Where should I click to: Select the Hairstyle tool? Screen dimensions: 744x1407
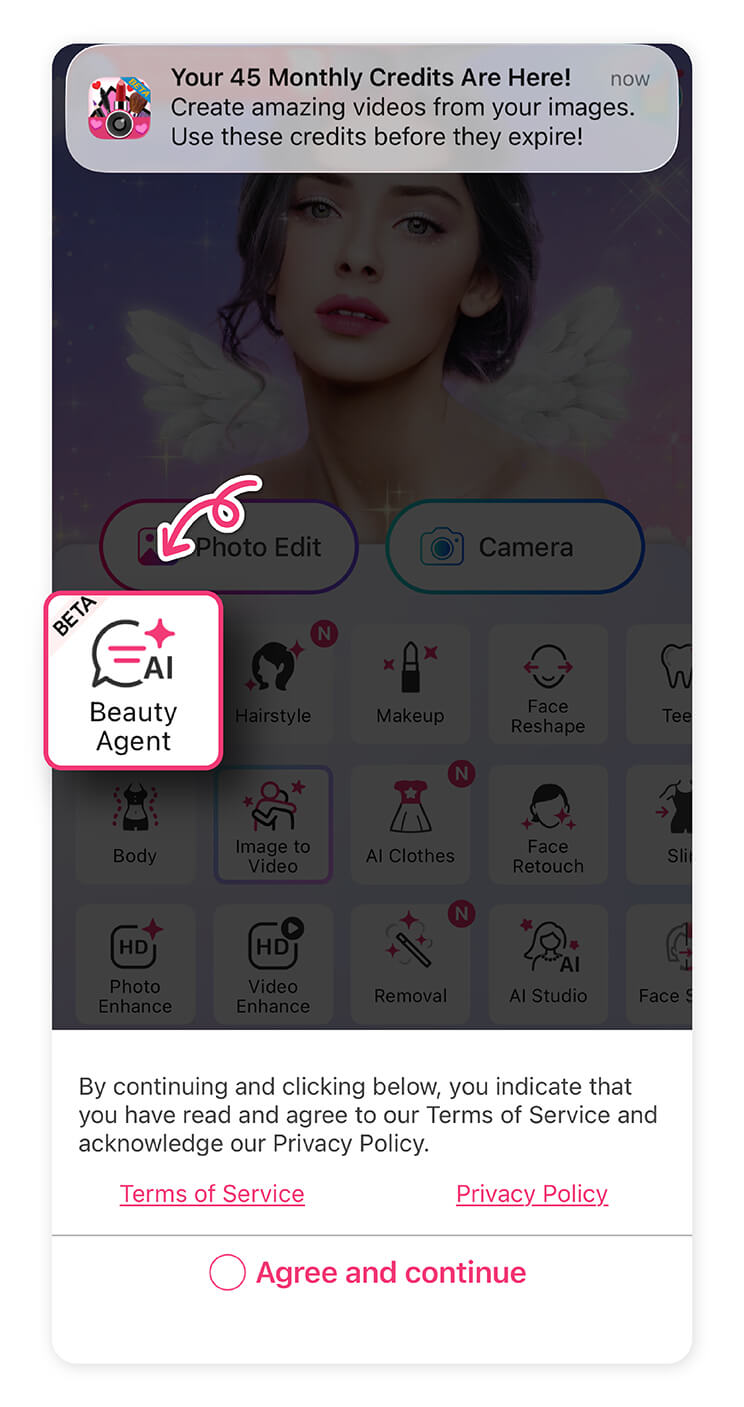click(273, 683)
